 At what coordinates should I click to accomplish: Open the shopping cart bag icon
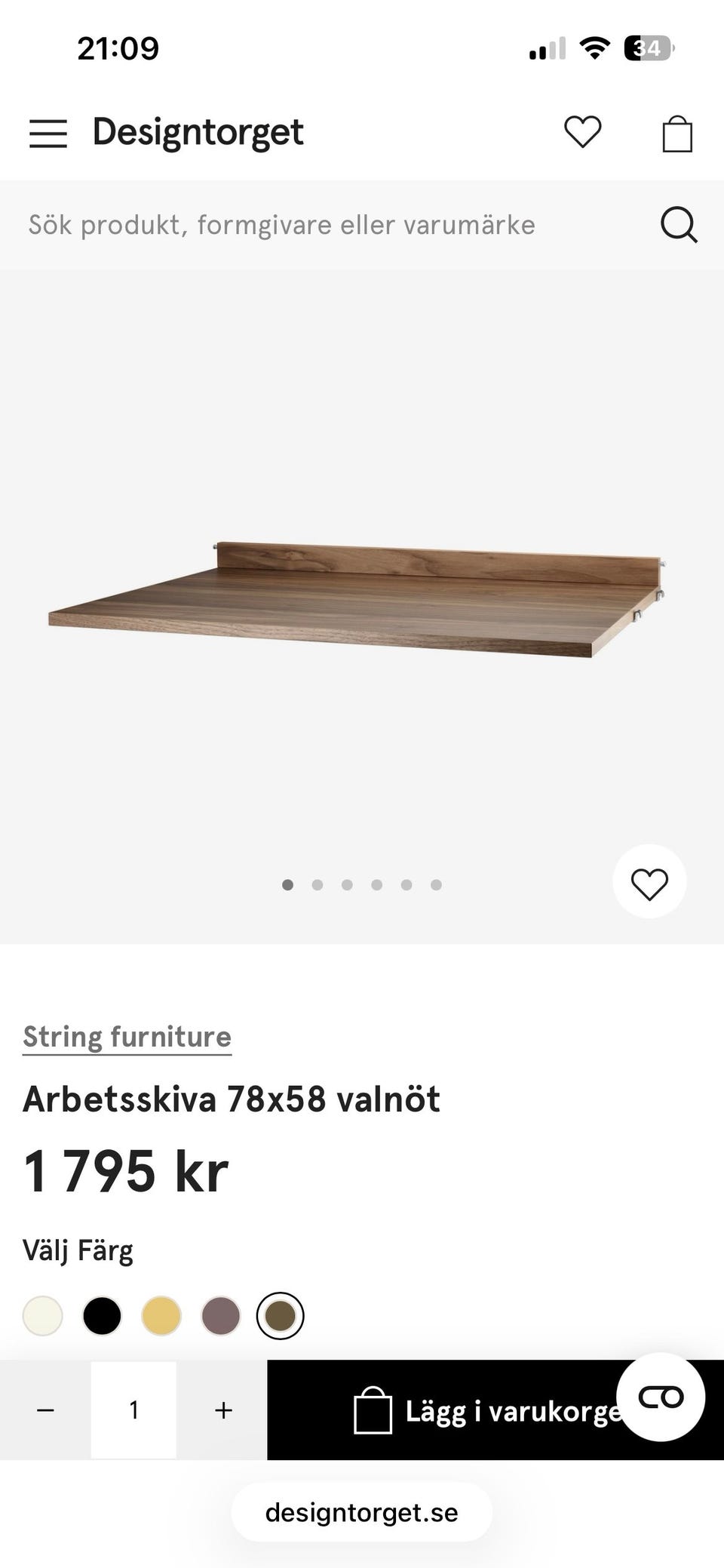[x=677, y=133]
